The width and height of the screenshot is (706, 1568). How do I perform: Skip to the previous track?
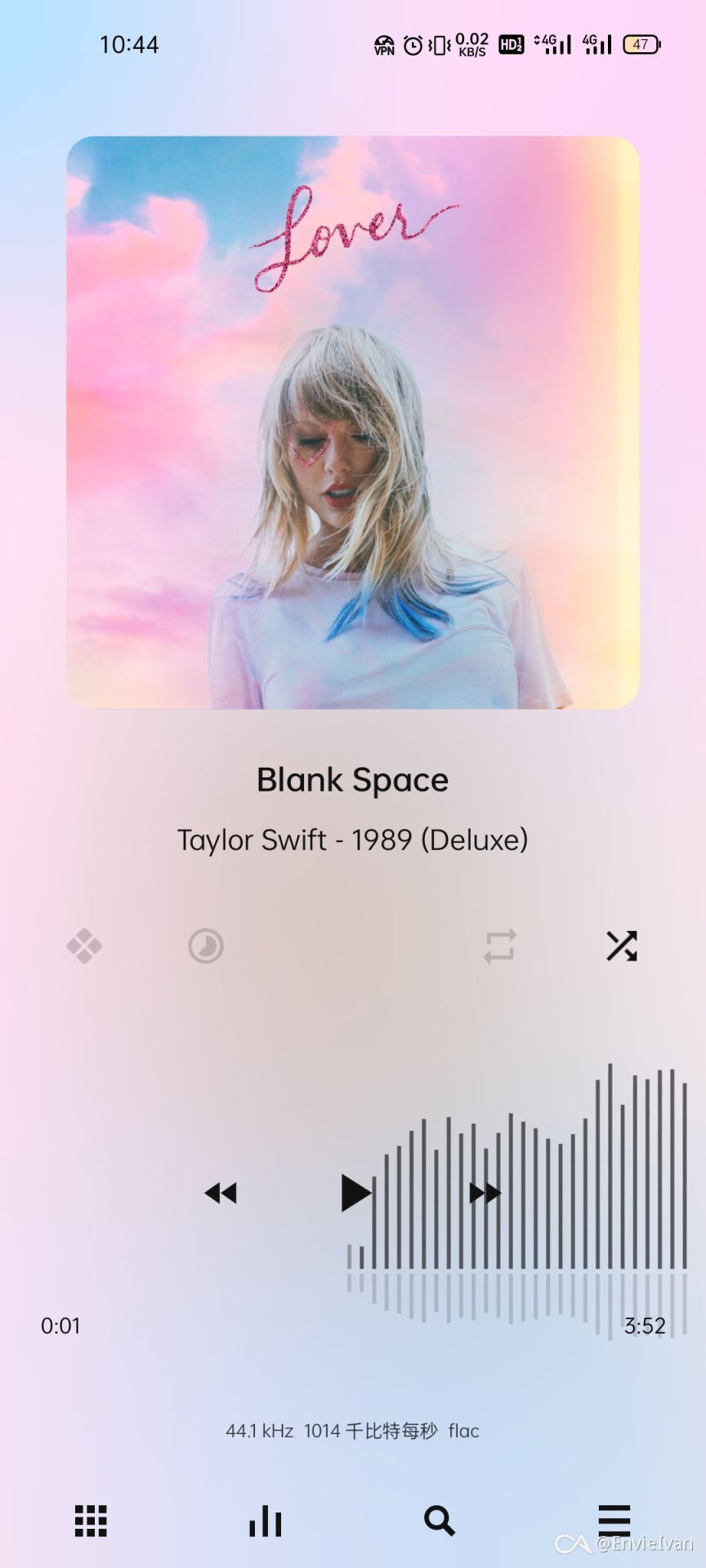[221, 1193]
